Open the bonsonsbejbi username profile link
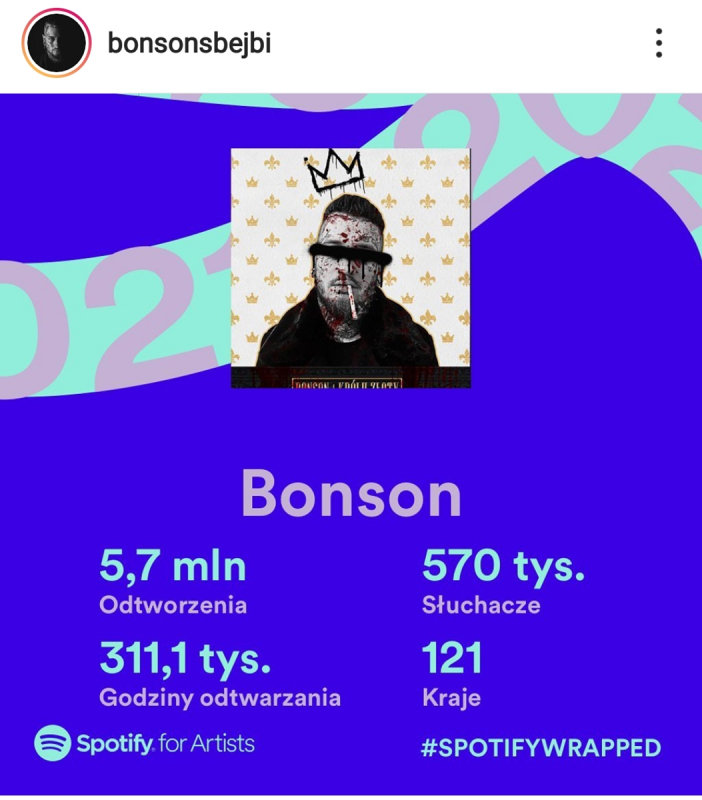 [x=188, y=44]
